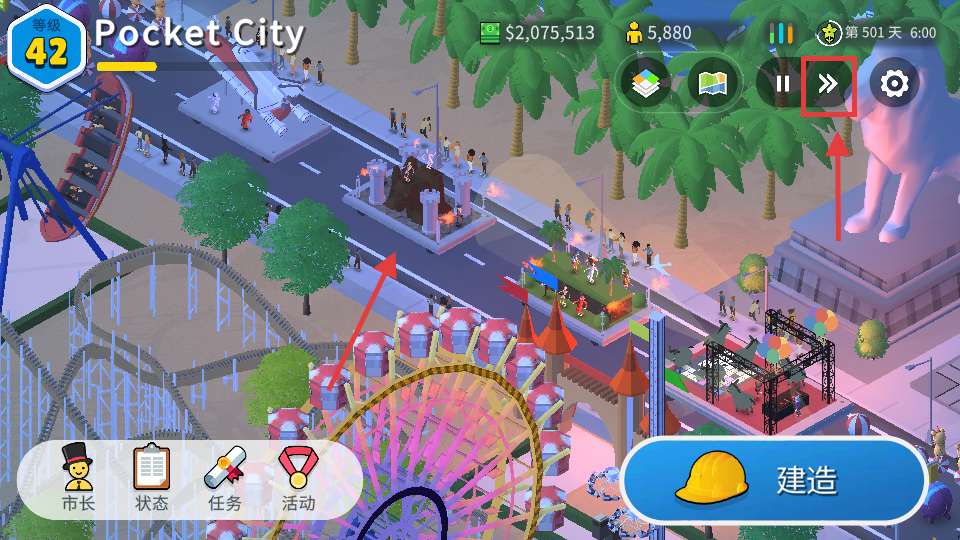Tap the city stats bars icon
This screenshot has width=960, height=540.
tap(781, 33)
